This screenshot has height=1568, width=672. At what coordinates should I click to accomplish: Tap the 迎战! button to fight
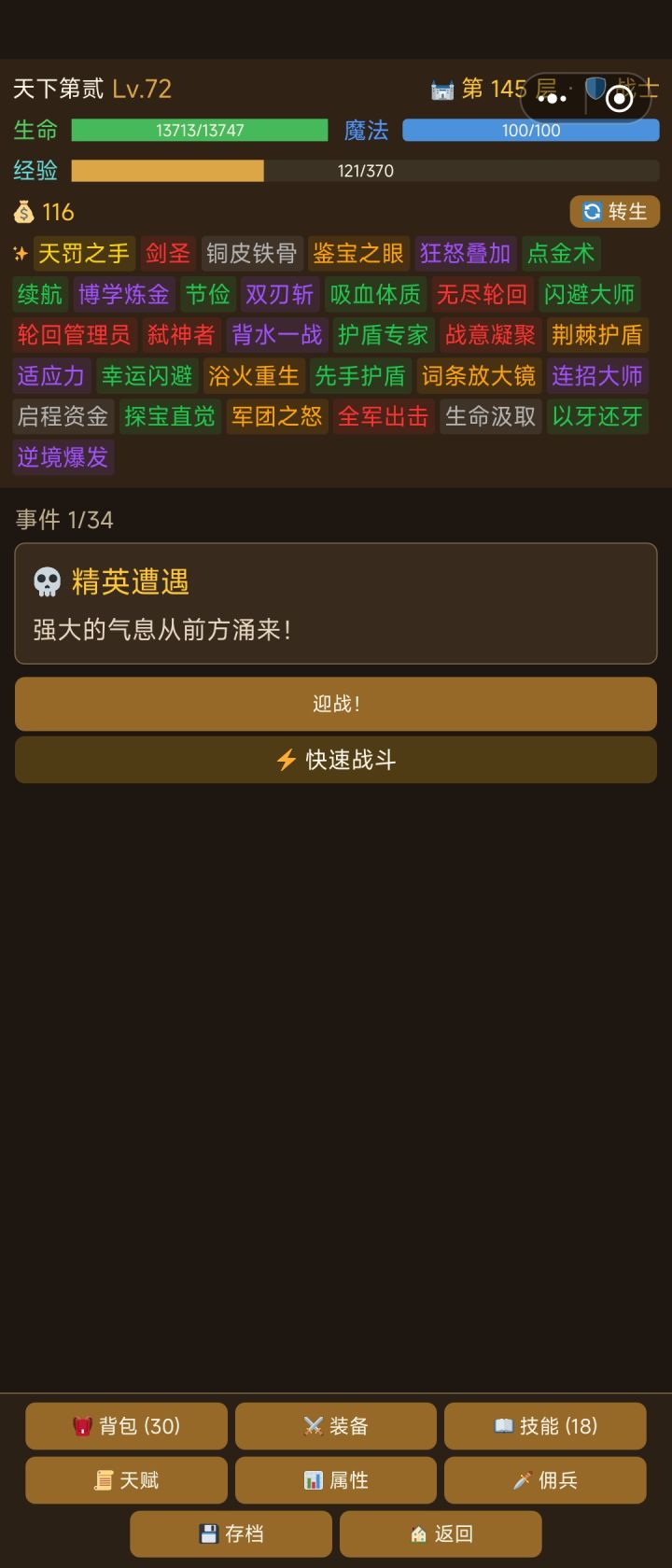336,704
